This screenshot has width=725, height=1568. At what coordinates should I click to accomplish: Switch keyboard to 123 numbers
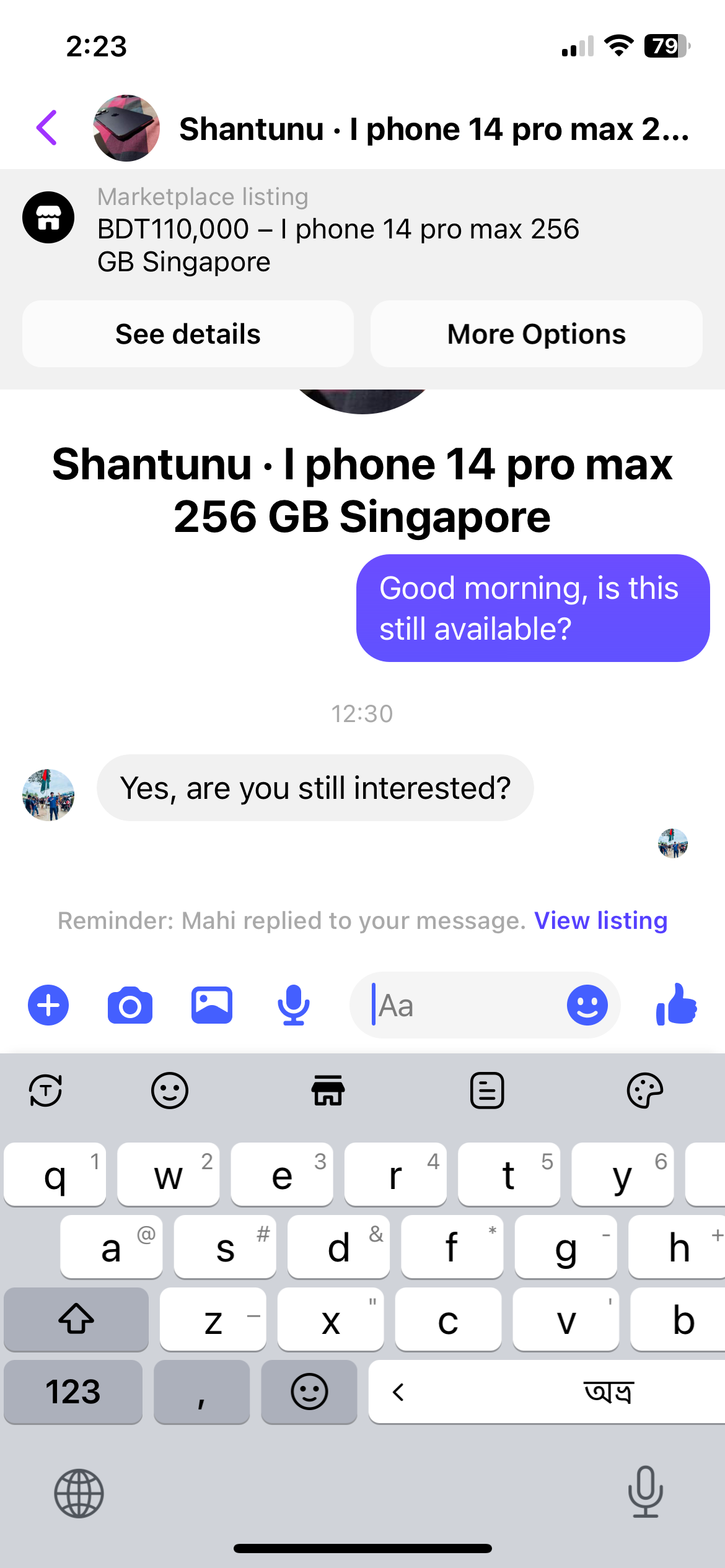(x=73, y=1391)
